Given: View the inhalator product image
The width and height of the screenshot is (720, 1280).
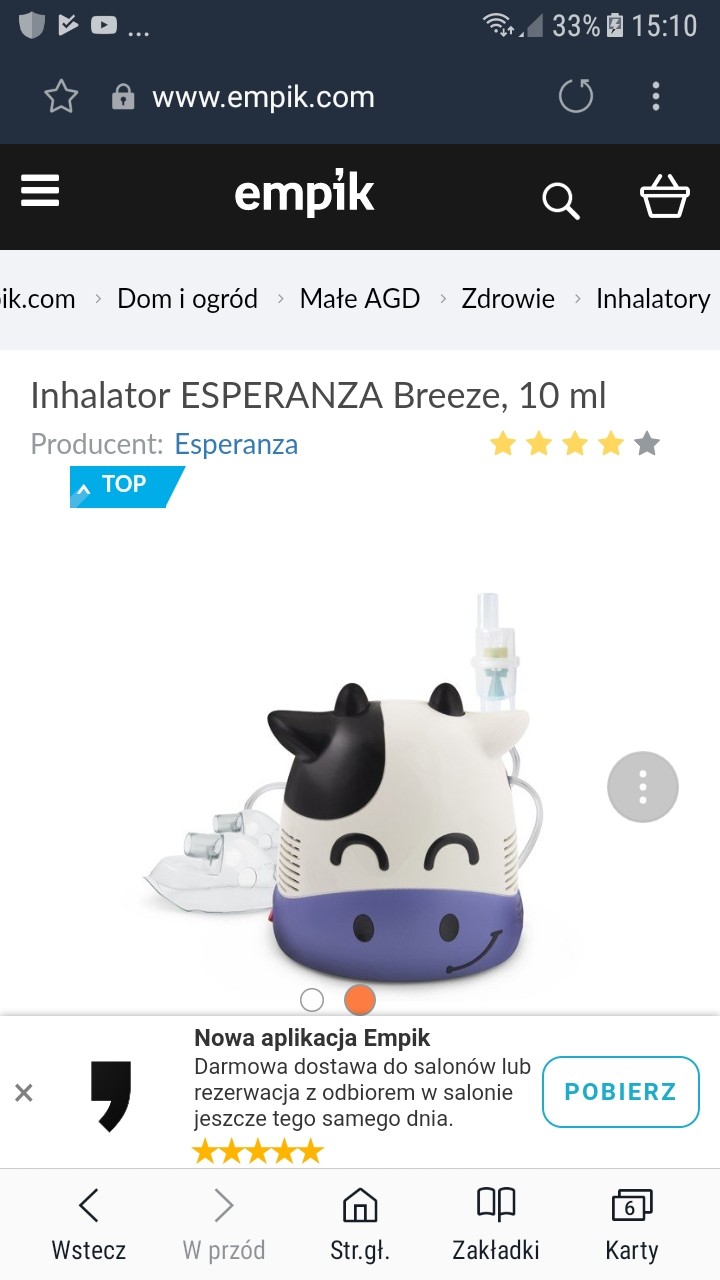Looking at the screenshot, I should pos(390,810).
